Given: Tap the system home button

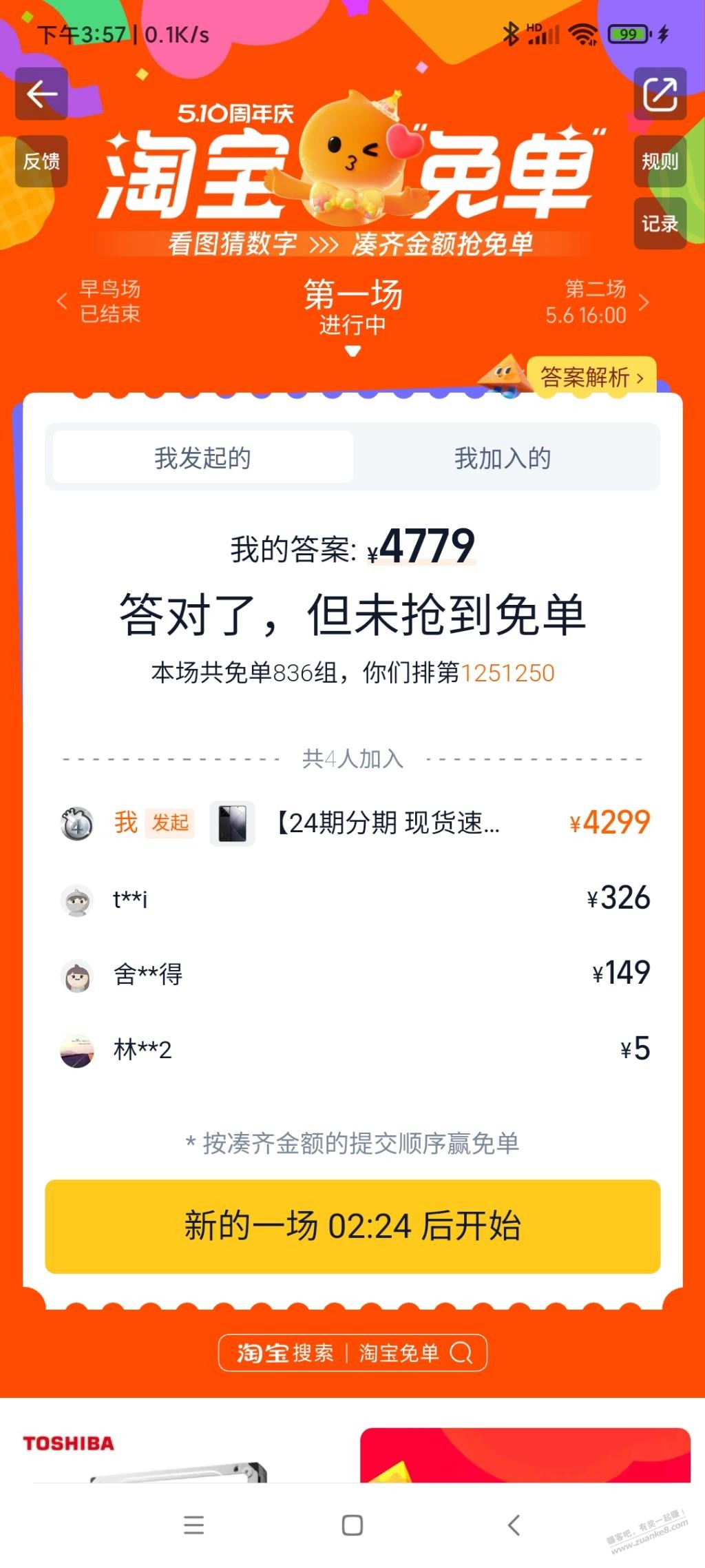Looking at the screenshot, I should 352,1525.
